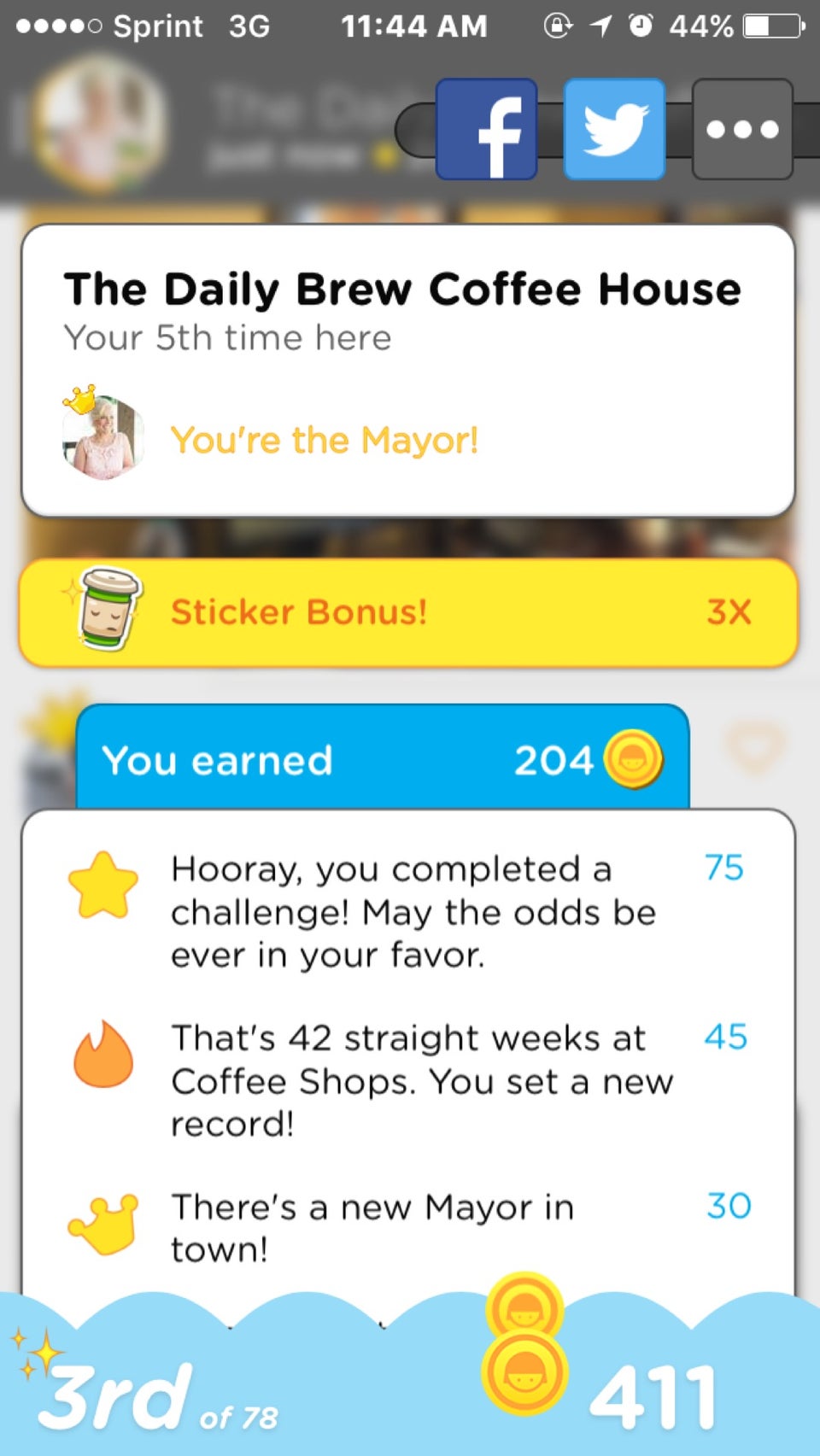Tap the coin icon beside the 204 earned

point(633,760)
